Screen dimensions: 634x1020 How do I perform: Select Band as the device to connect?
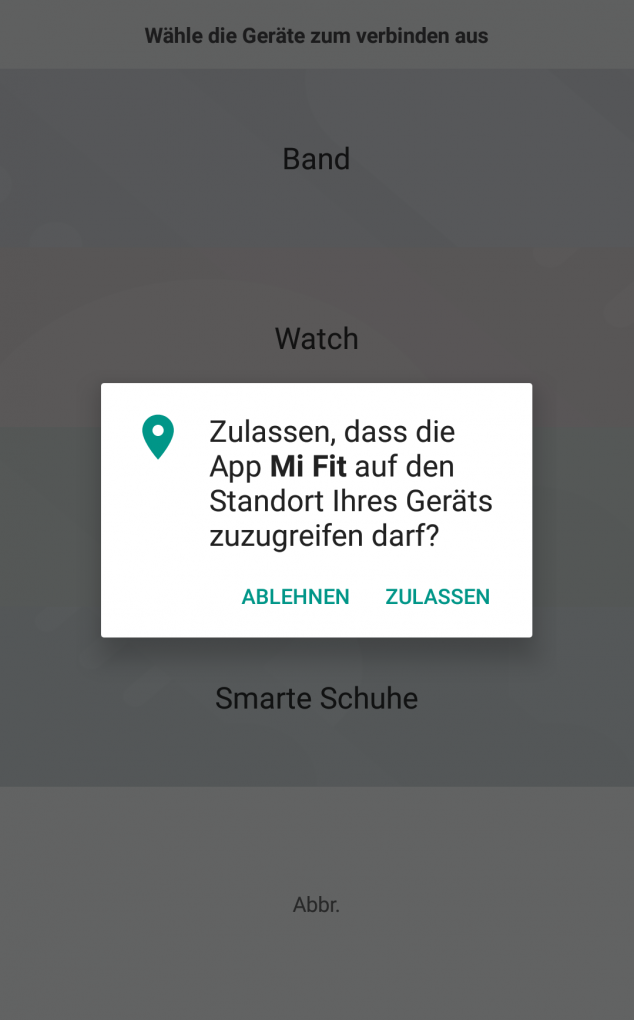coord(316,159)
